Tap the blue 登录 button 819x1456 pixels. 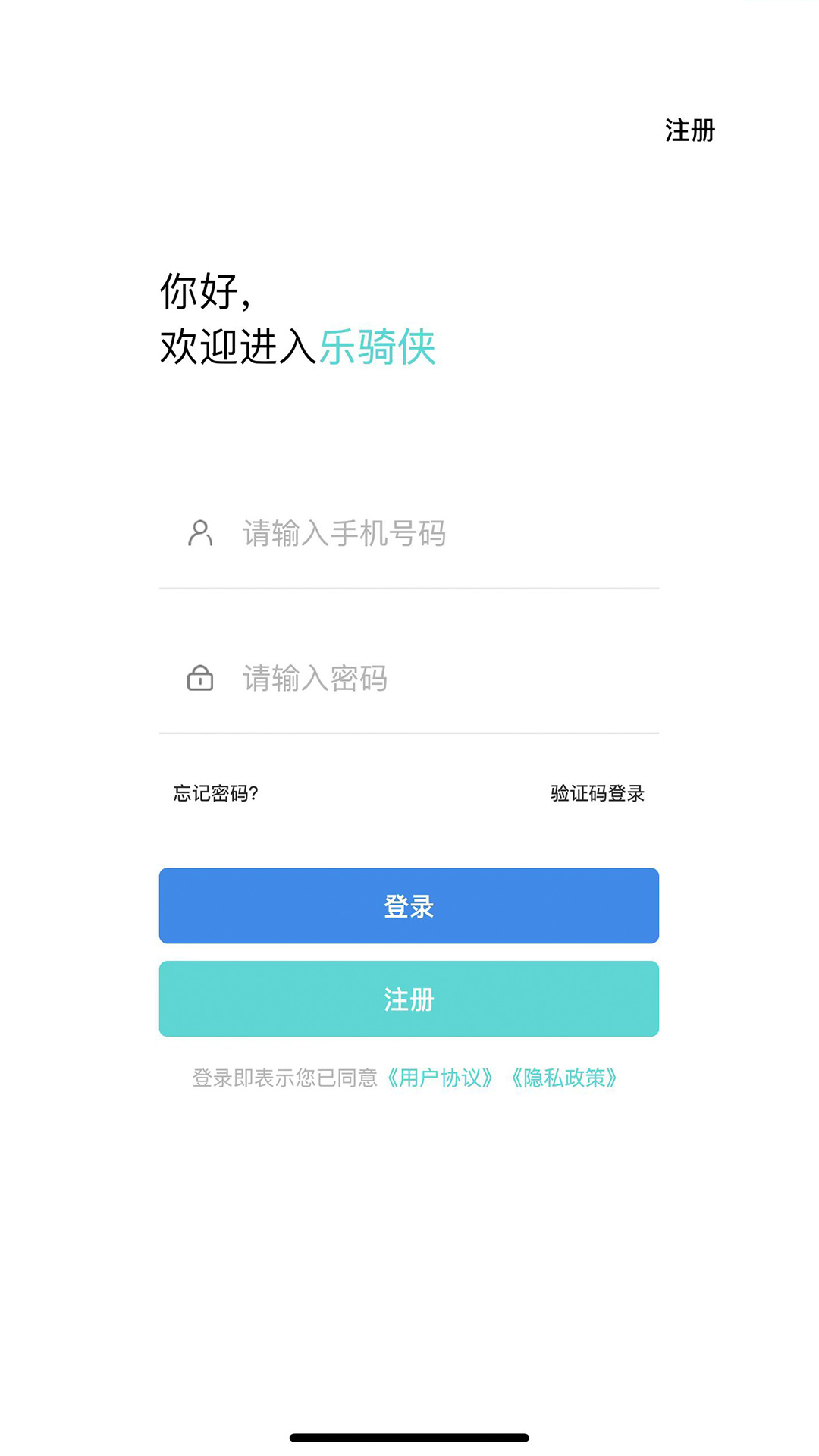click(x=409, y=905)
